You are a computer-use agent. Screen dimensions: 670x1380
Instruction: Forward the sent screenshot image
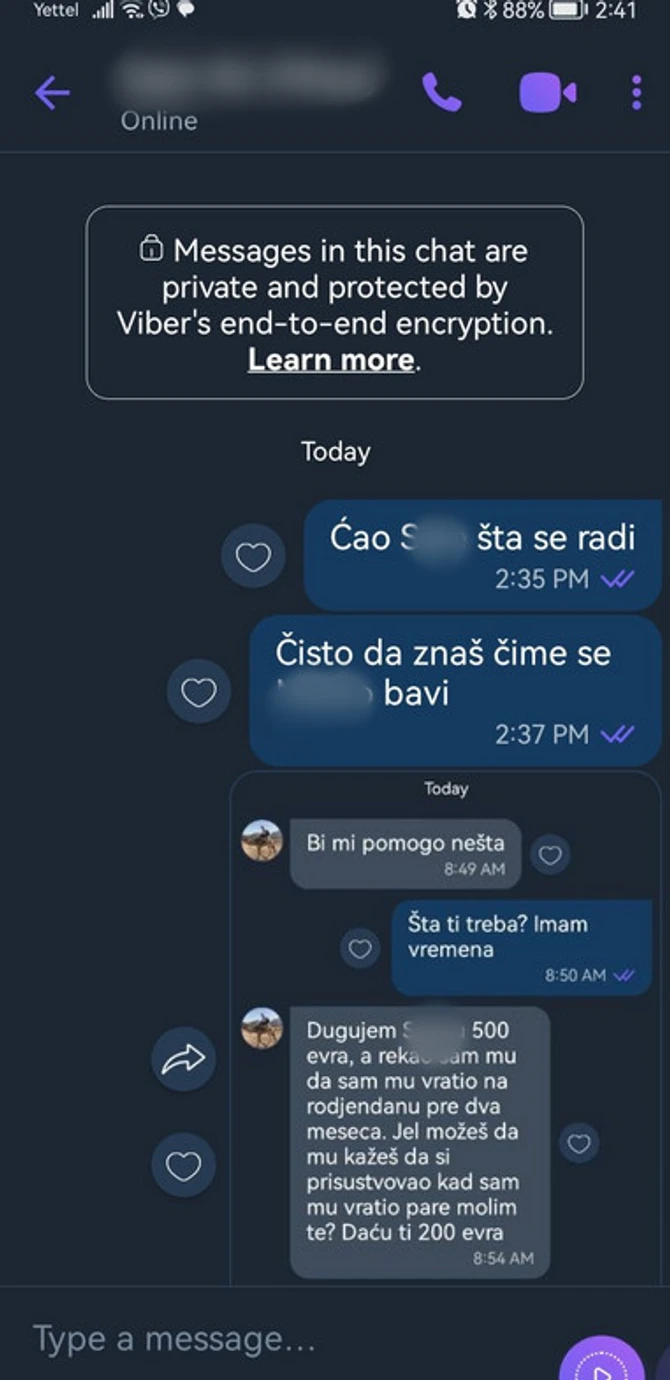coord(183,1059)
